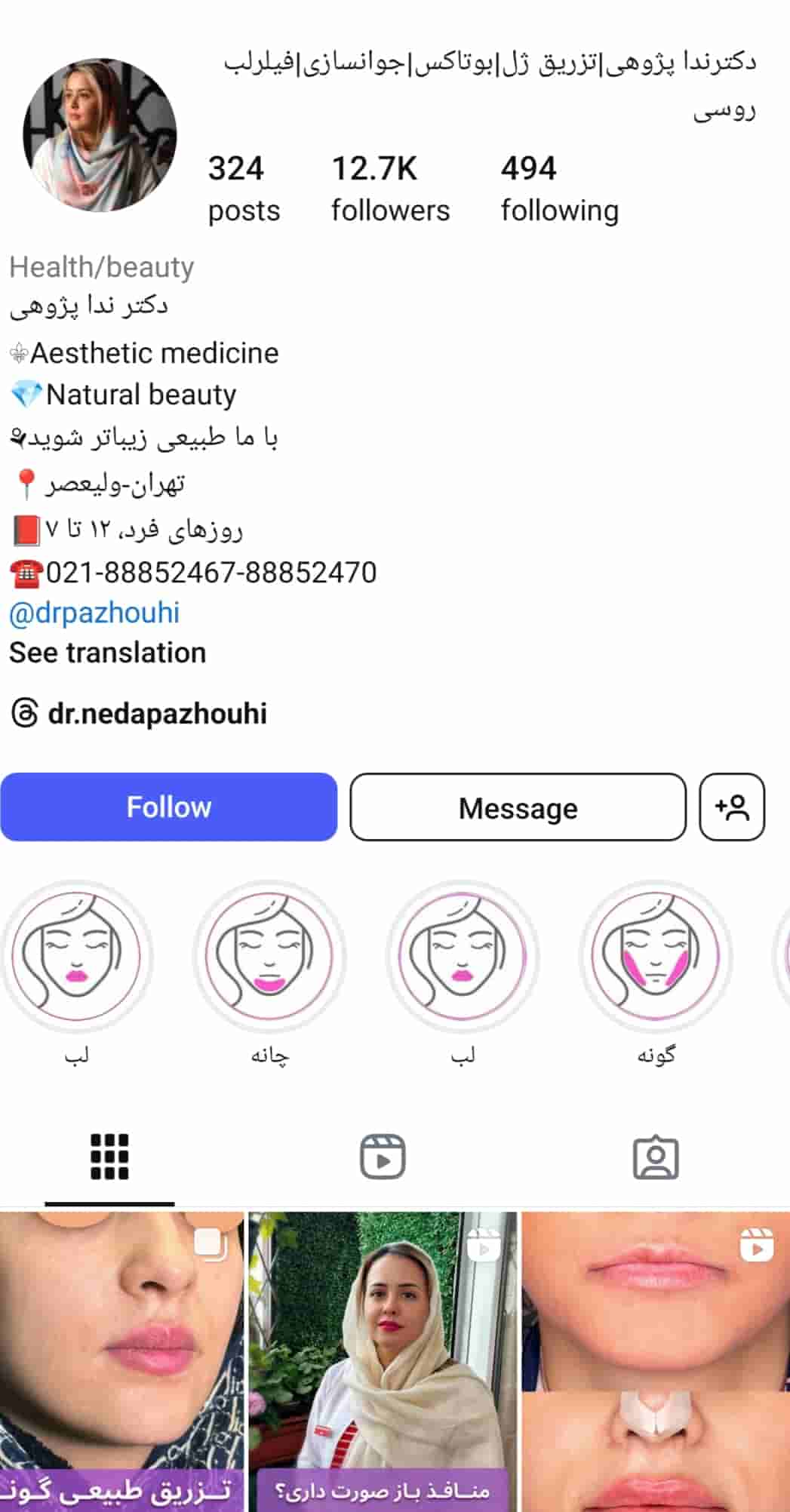Open the چانه story highlight

tap(270, 973)
